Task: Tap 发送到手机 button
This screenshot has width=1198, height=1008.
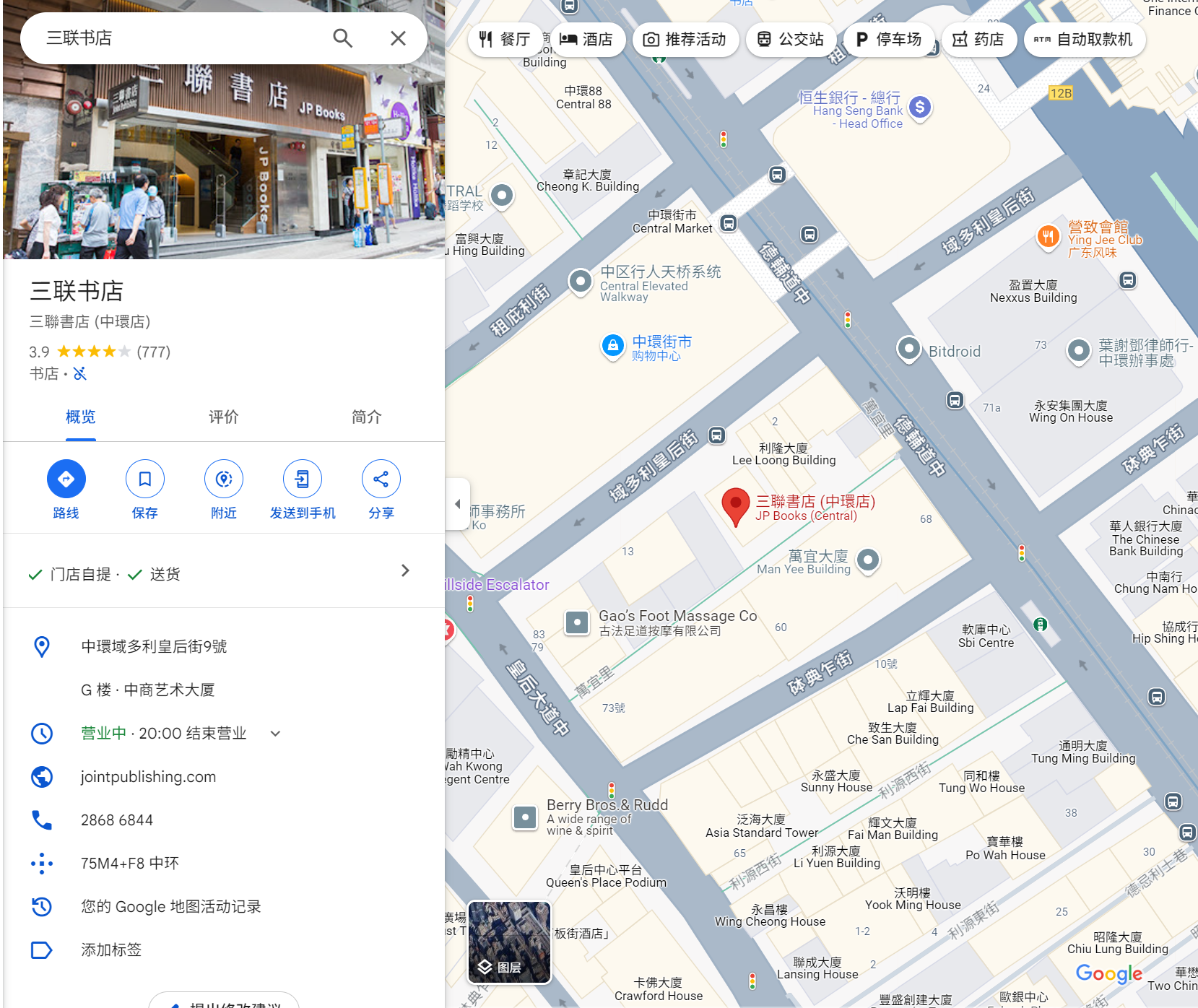Action: coord(303,479)
